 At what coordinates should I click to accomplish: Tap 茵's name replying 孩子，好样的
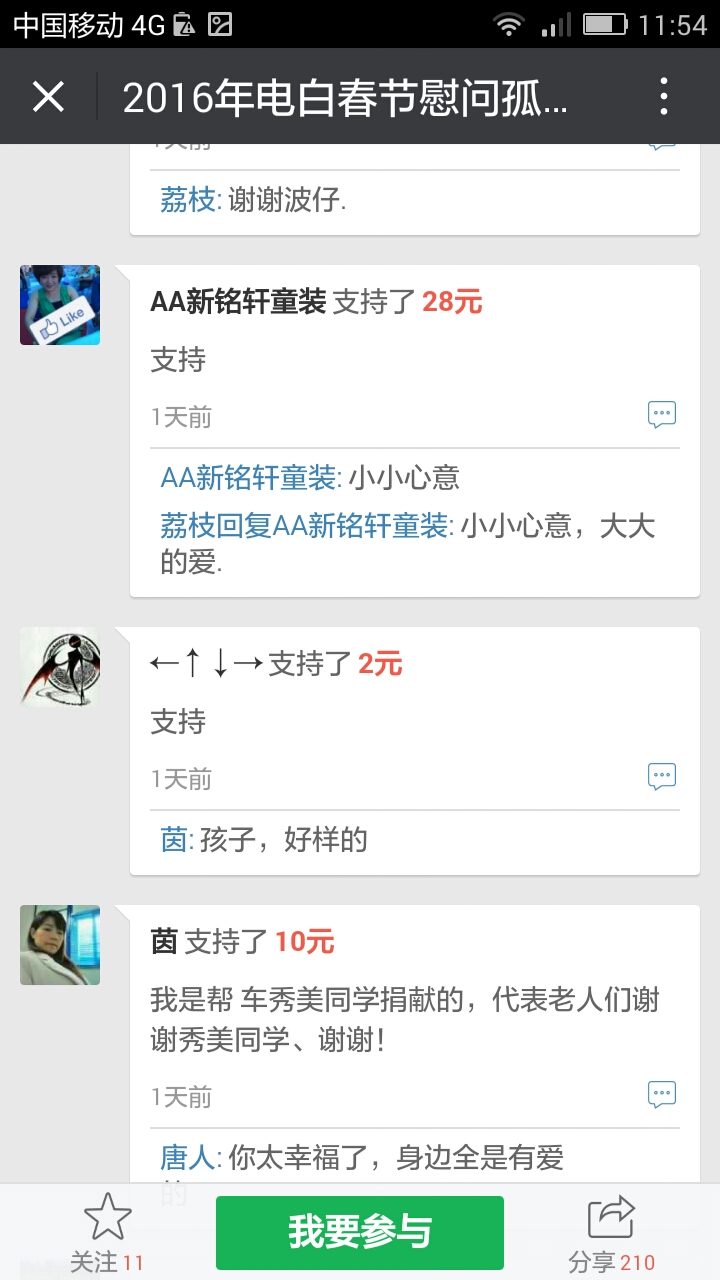pos(173,840)
